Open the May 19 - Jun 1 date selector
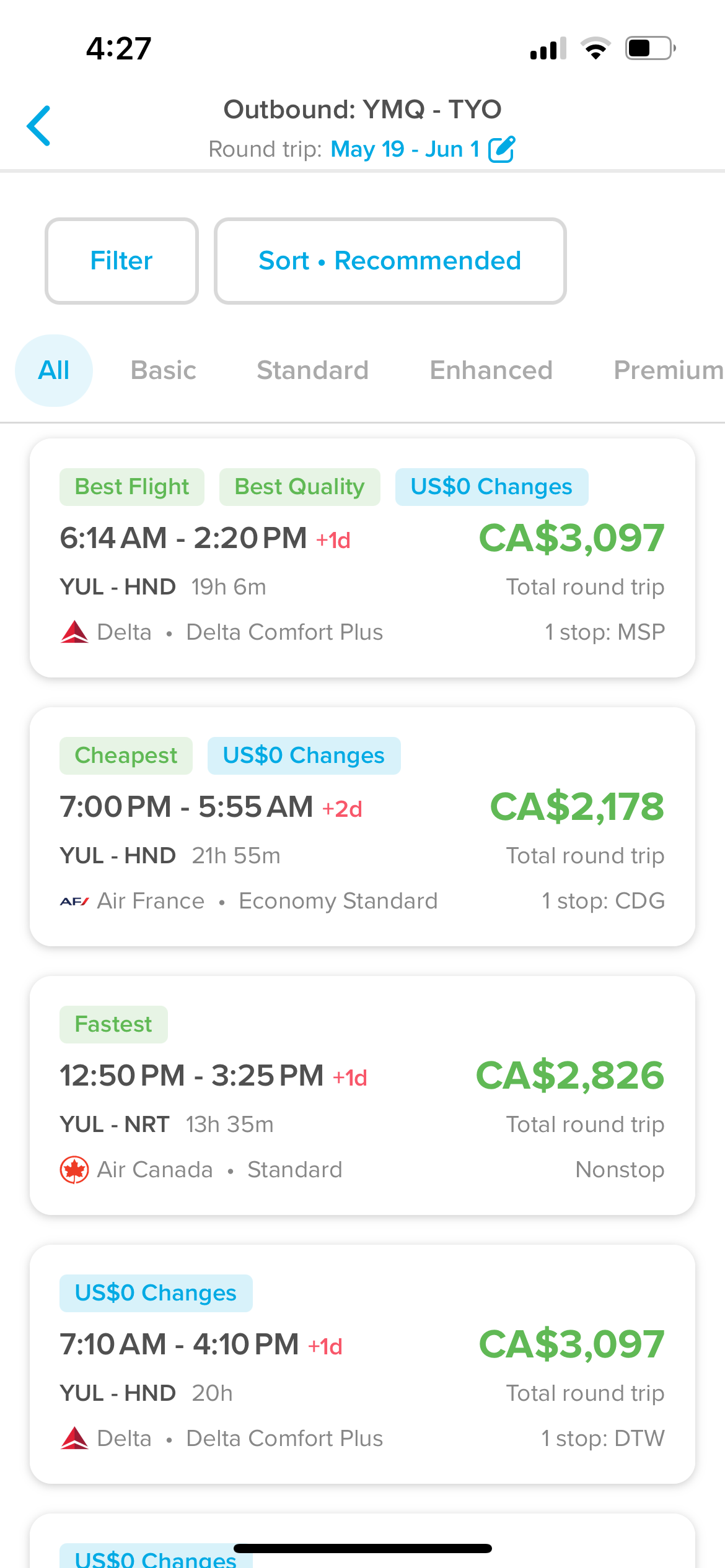The width and height of the screenshot is (725, 1568). click(405, 149)
